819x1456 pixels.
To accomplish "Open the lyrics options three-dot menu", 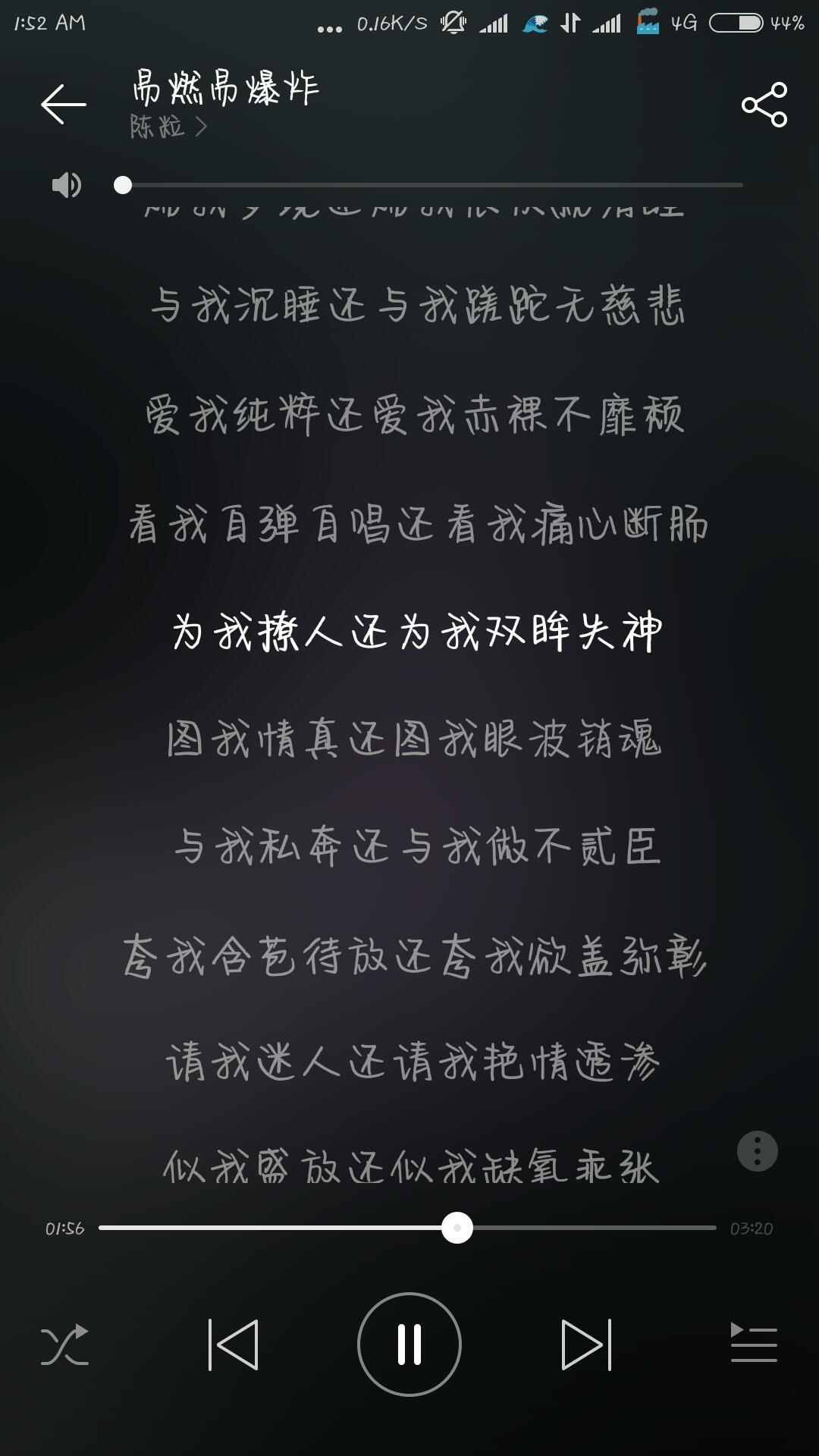I will click(x=758, y=1151).
